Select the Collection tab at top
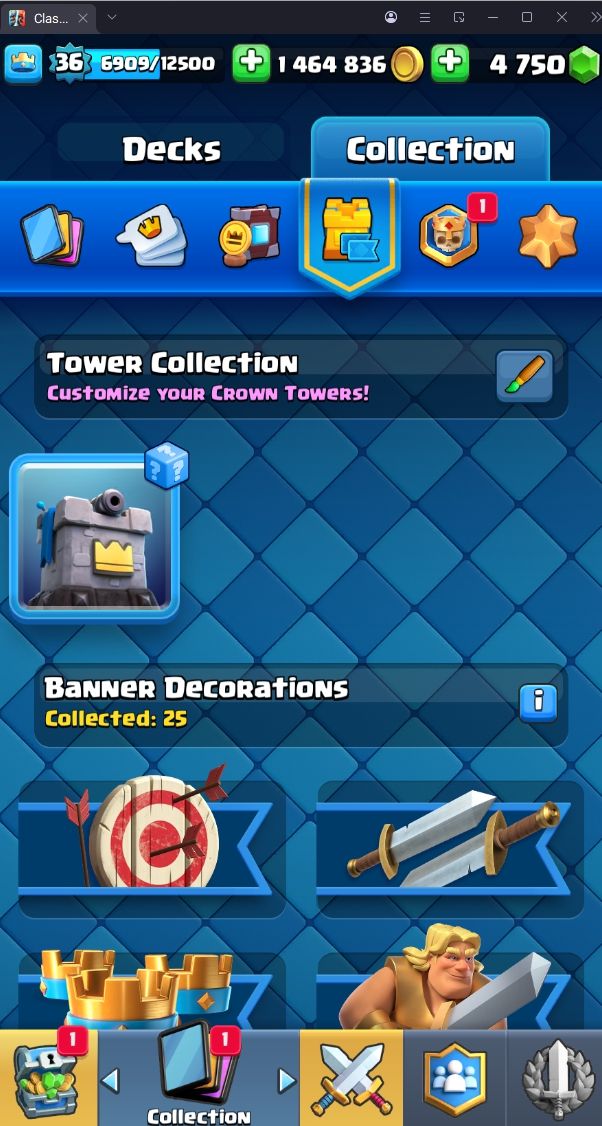Screen dimensions: 602x1126 tap(430, 149)
